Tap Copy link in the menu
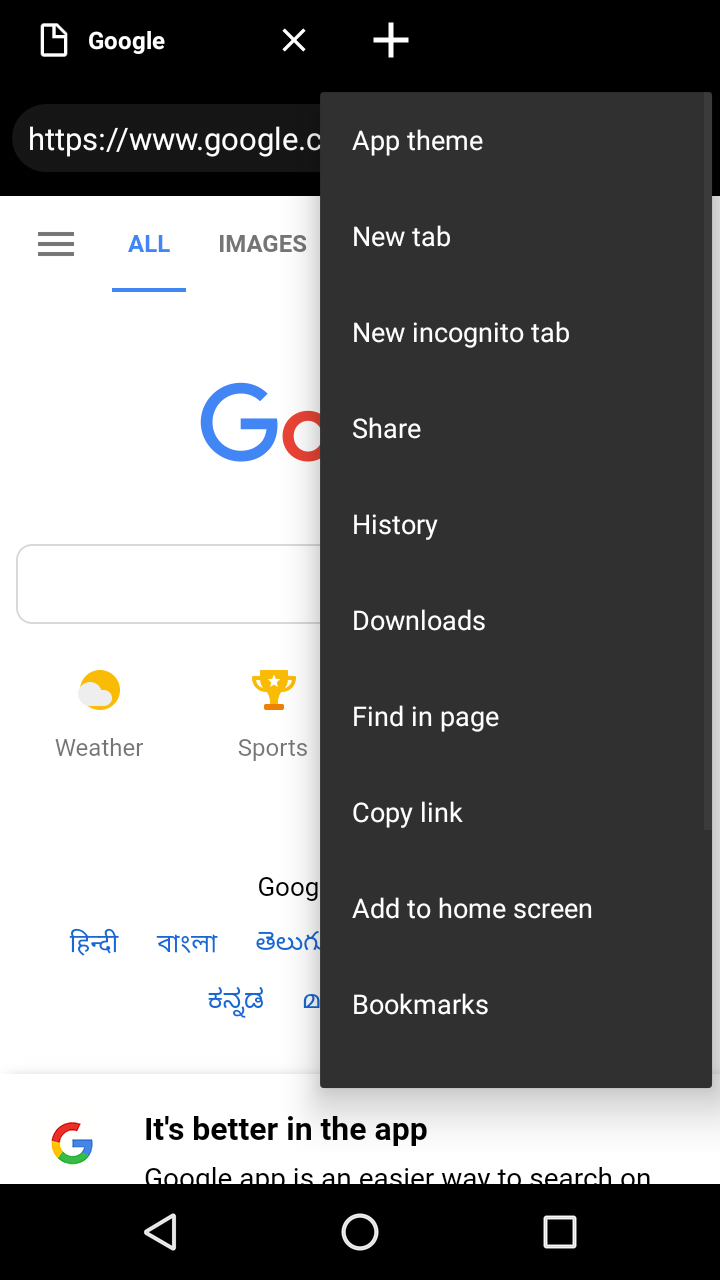Screen dimensions: 720x1280 (x=407, y=813)
